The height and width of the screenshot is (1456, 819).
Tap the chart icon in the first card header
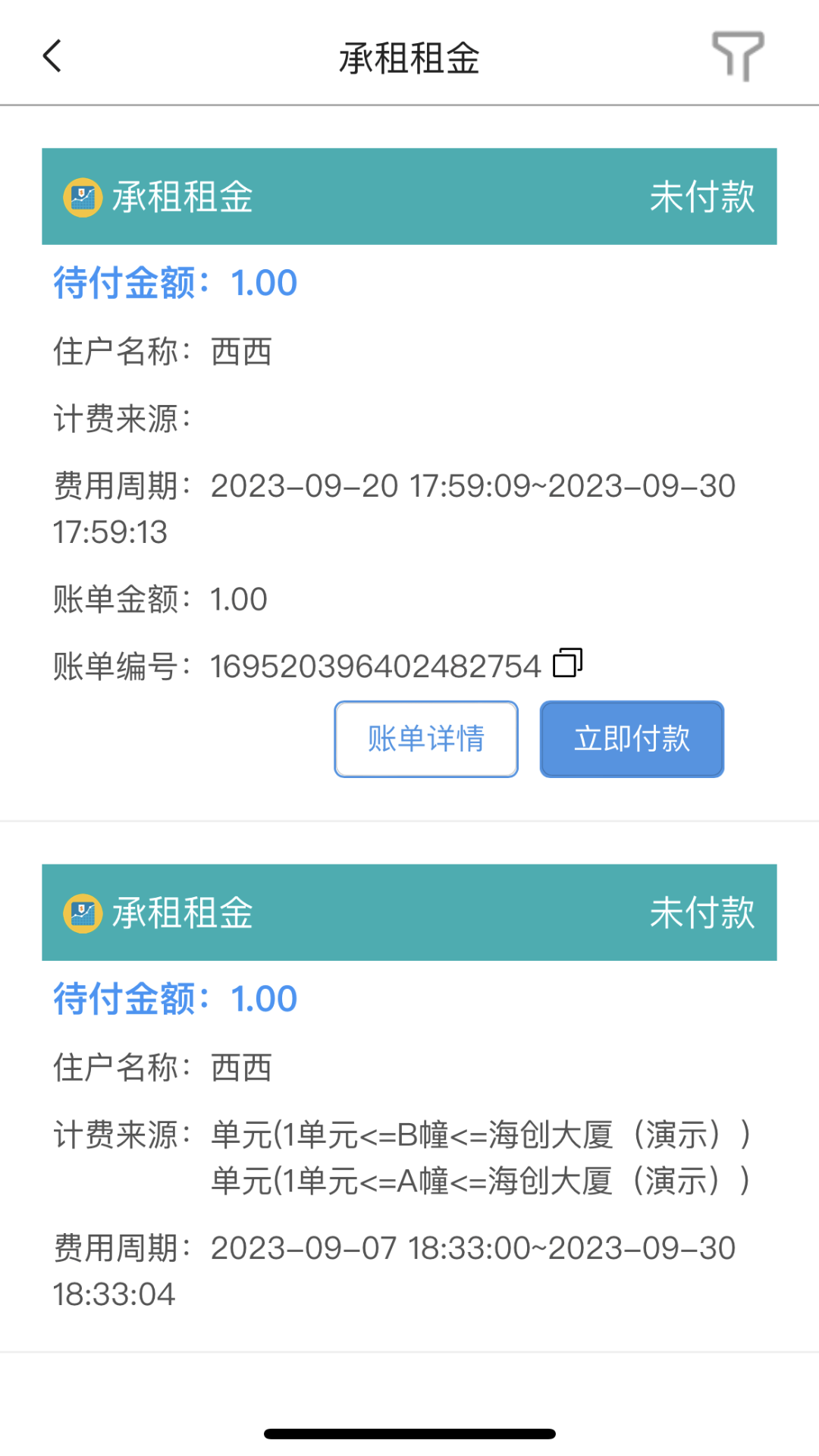82,197
